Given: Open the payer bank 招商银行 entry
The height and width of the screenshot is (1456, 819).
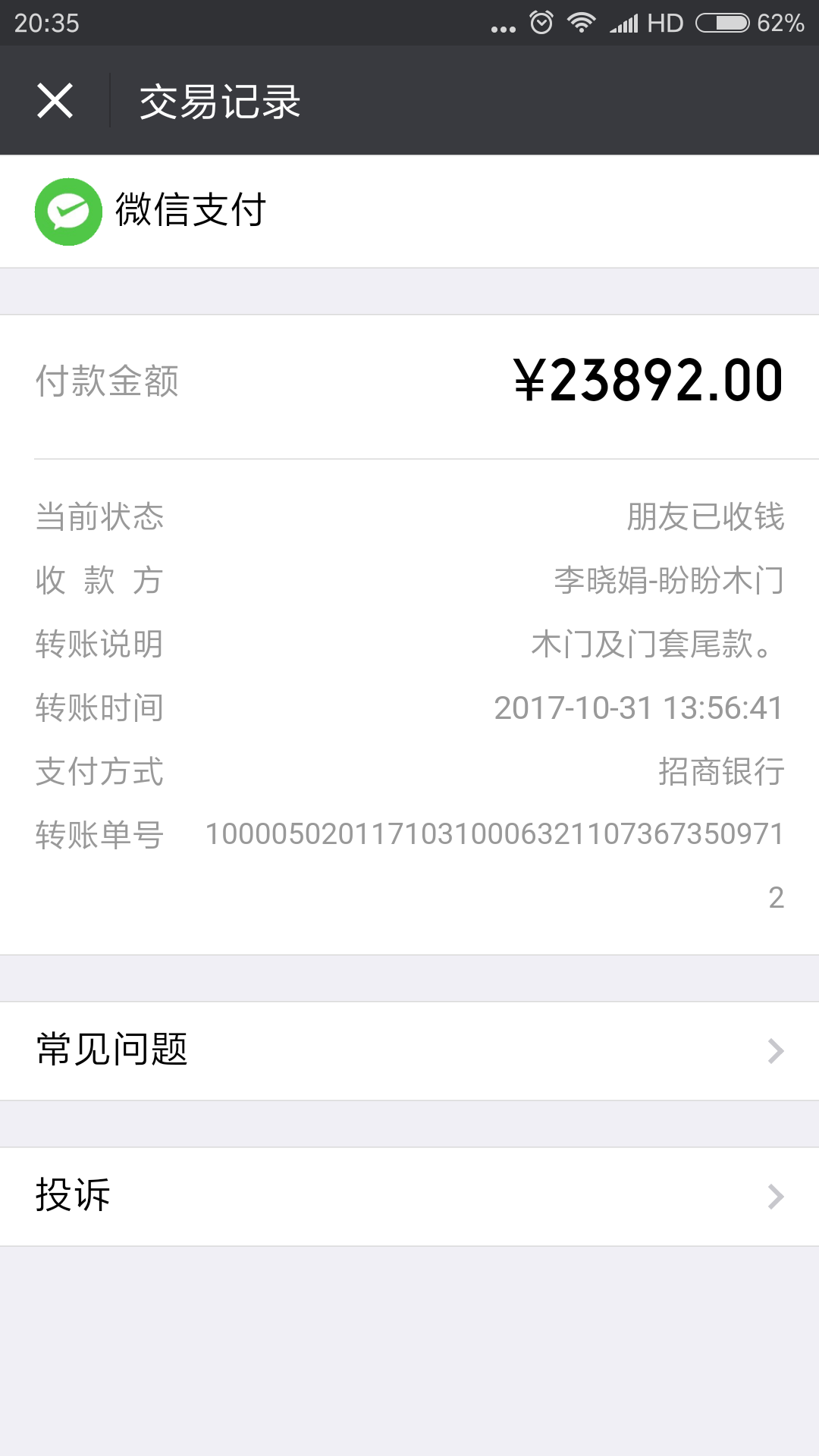Looking at the screenshot, I should point(720,773).
